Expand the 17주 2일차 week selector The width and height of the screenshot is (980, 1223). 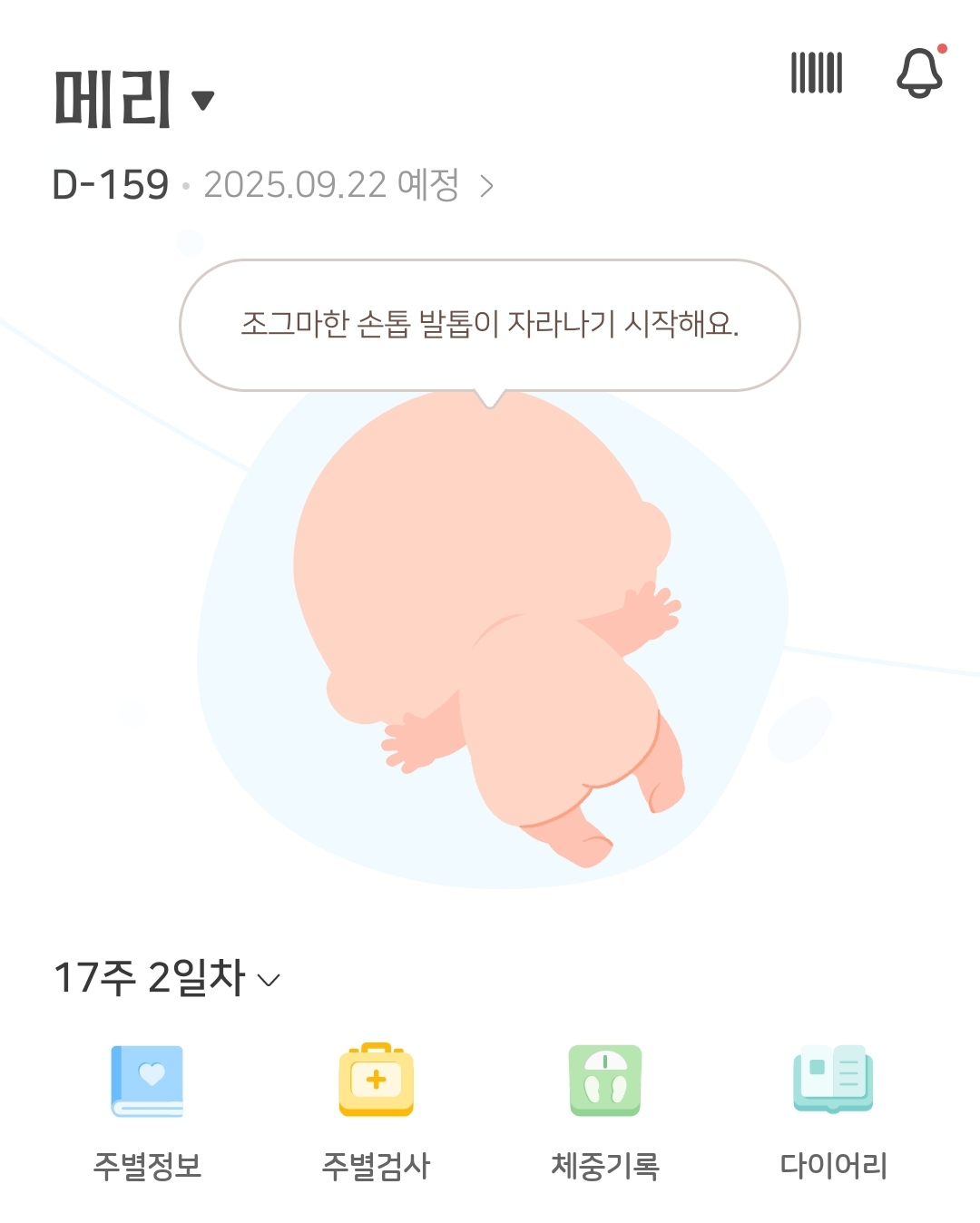point(167,978)
